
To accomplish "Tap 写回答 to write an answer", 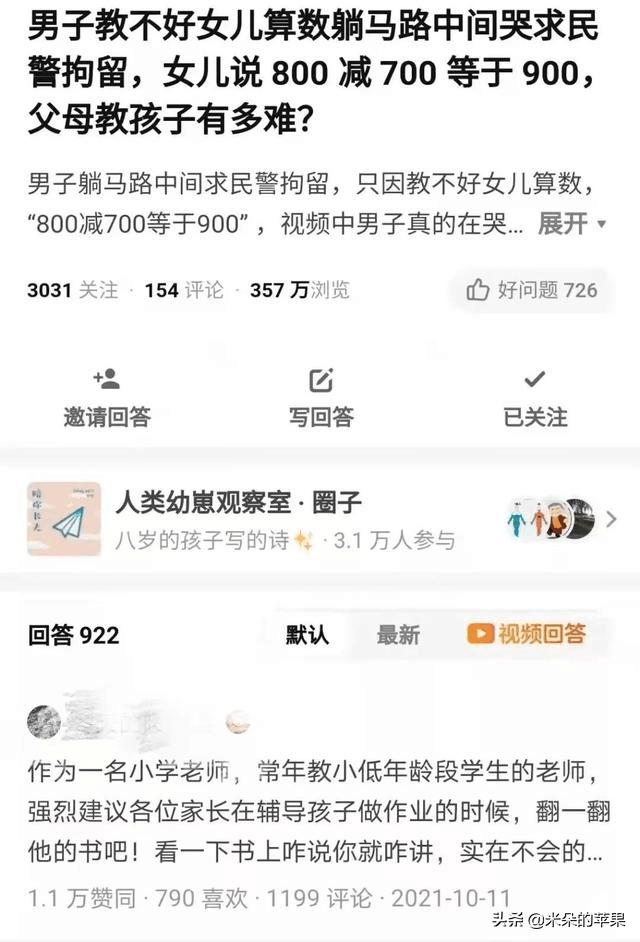I will (x=320, y=399).
